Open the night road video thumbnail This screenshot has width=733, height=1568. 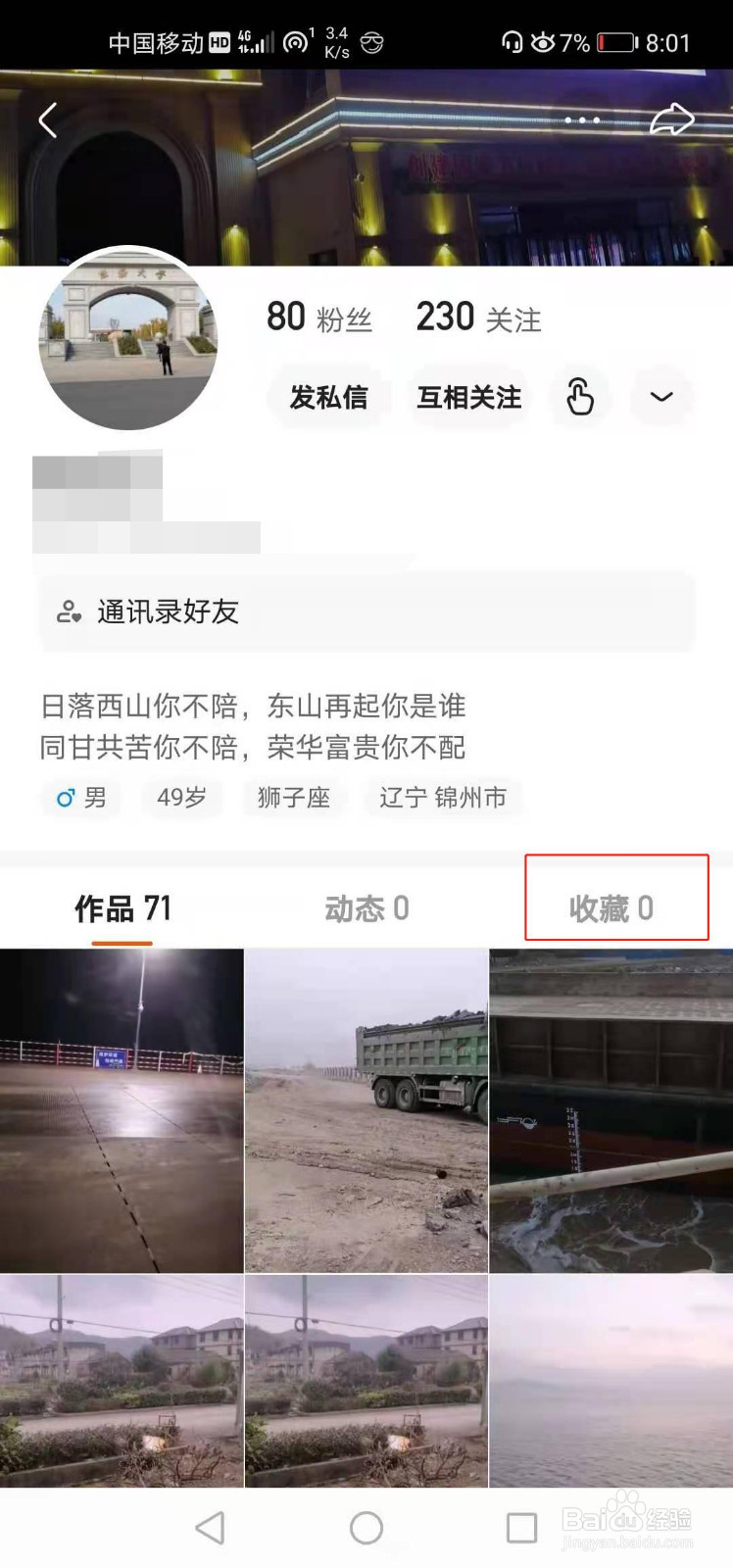pos(122,1110)
